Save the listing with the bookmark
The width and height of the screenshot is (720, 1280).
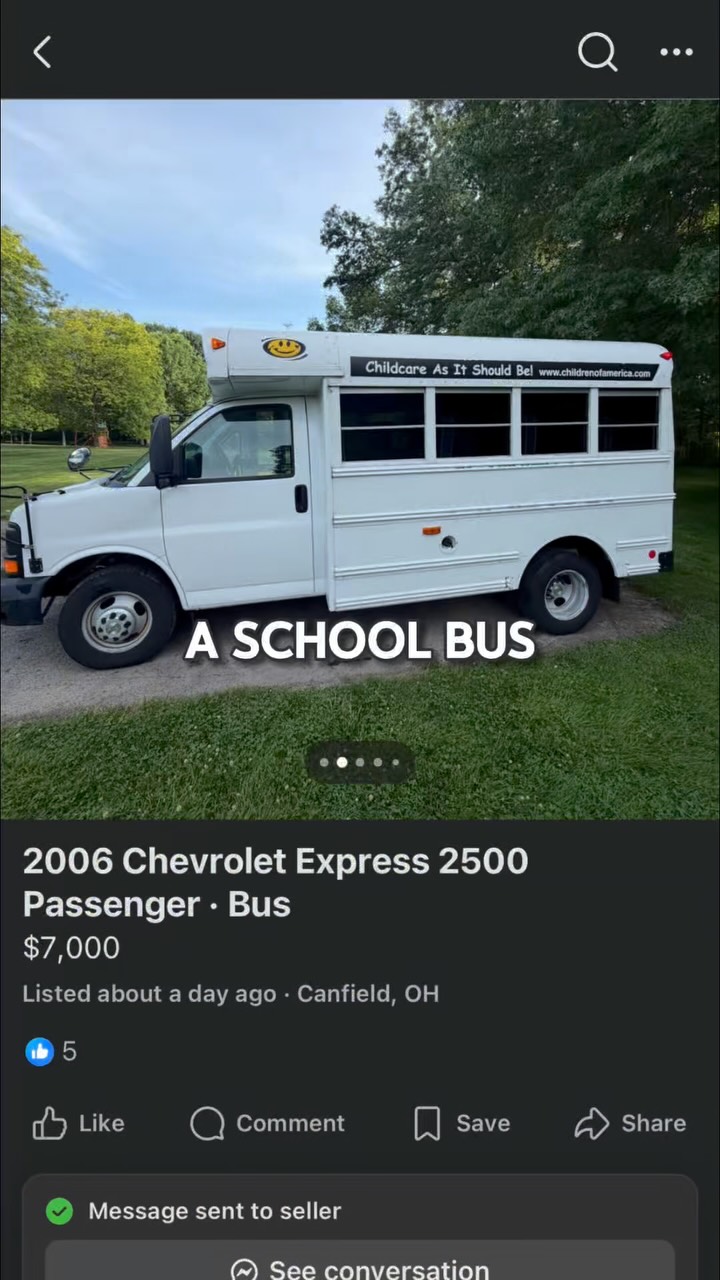pyautogui.click(x=462, y=1123)
